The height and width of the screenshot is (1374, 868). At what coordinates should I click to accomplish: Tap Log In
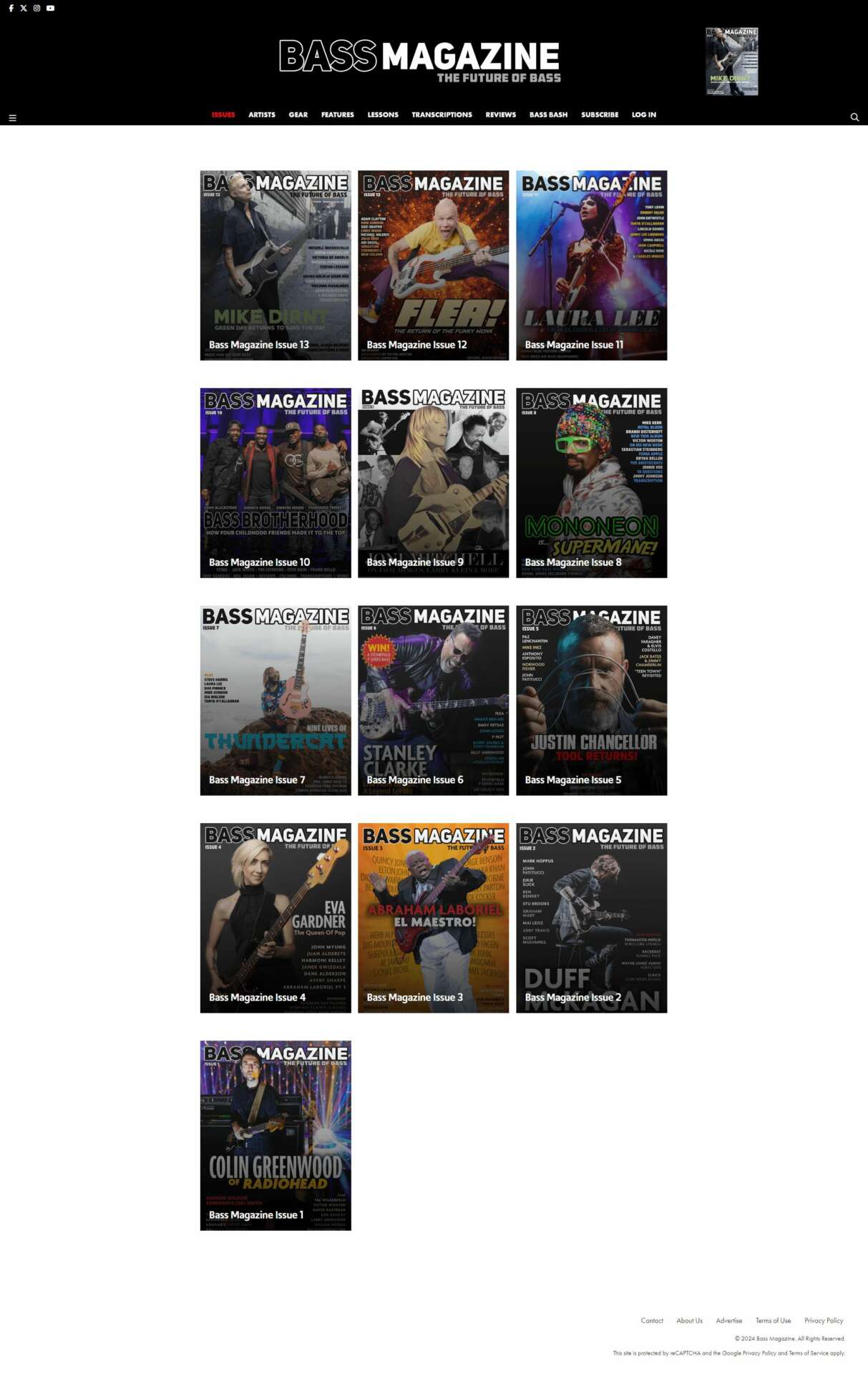click(x=643, y=114)
